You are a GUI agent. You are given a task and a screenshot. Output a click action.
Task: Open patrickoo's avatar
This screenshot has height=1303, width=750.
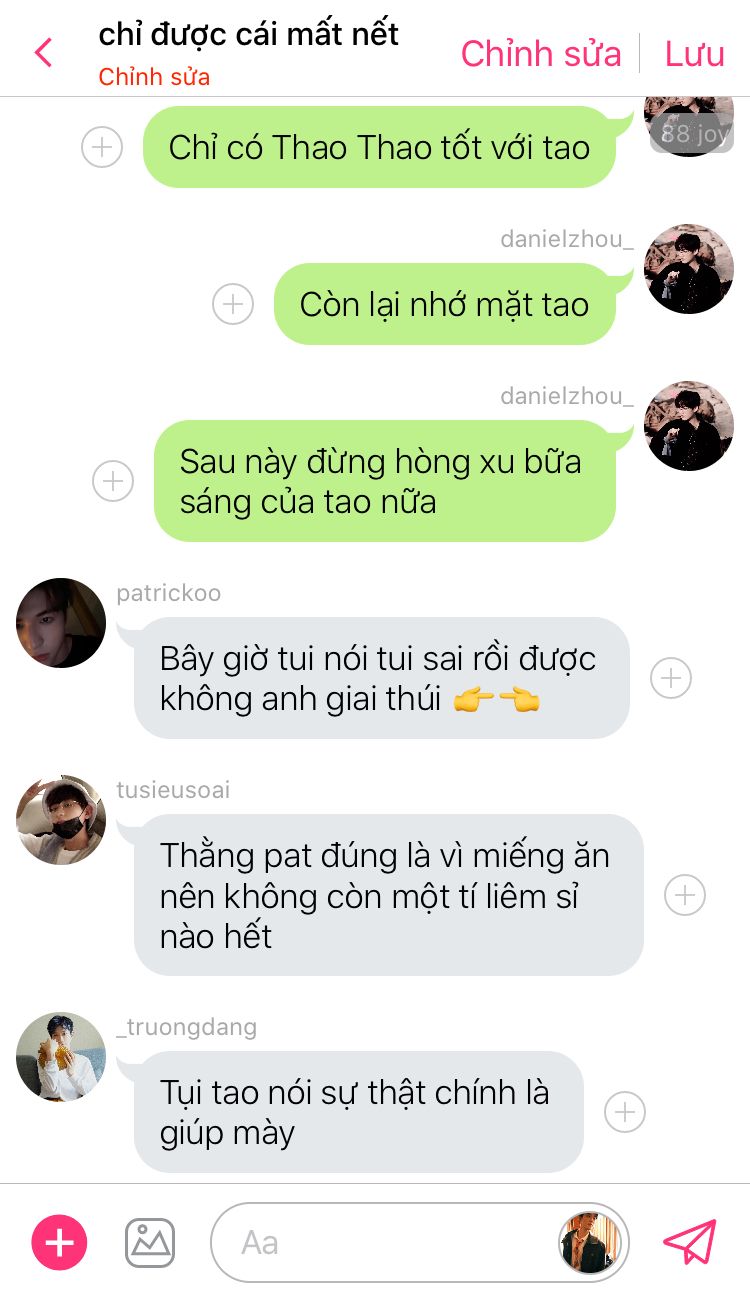pyautogui.click(x=61, y=623)
